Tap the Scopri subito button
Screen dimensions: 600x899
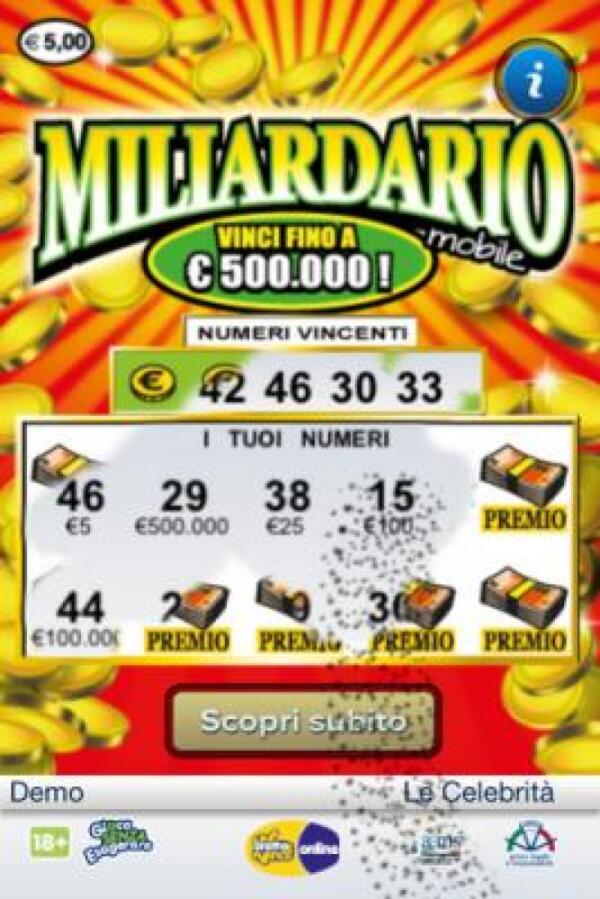click(x=304, y=721)
